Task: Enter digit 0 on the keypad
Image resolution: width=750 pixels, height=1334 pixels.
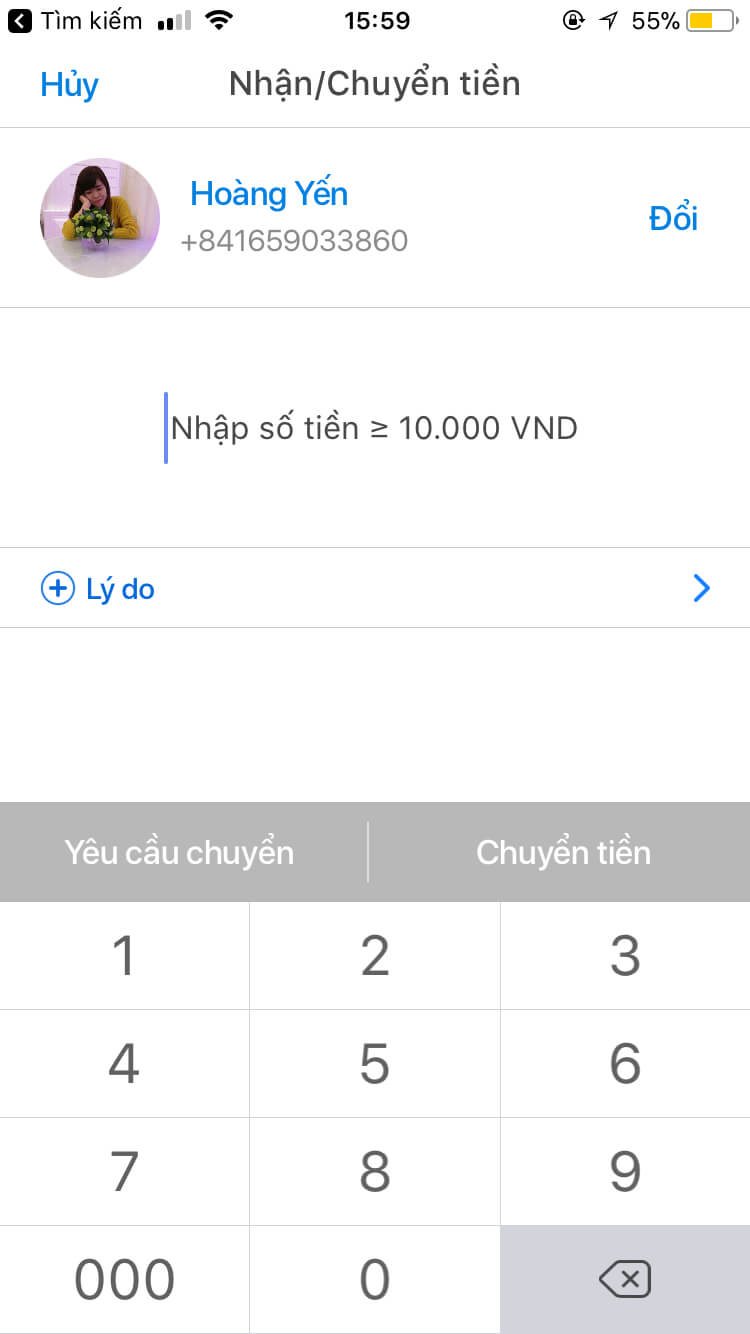Action: 375,1280
